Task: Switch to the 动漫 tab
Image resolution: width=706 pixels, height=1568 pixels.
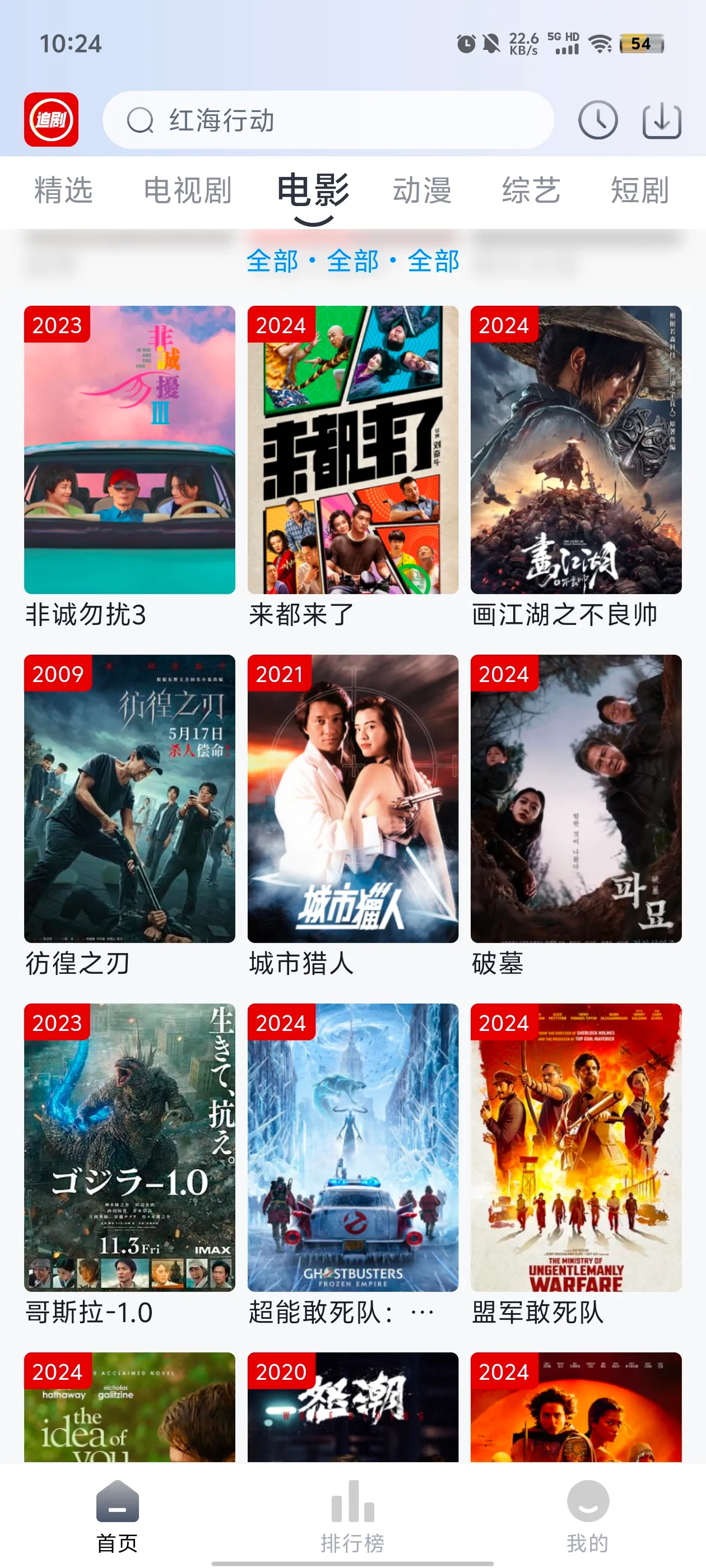Action: click(x=421, y=190)
